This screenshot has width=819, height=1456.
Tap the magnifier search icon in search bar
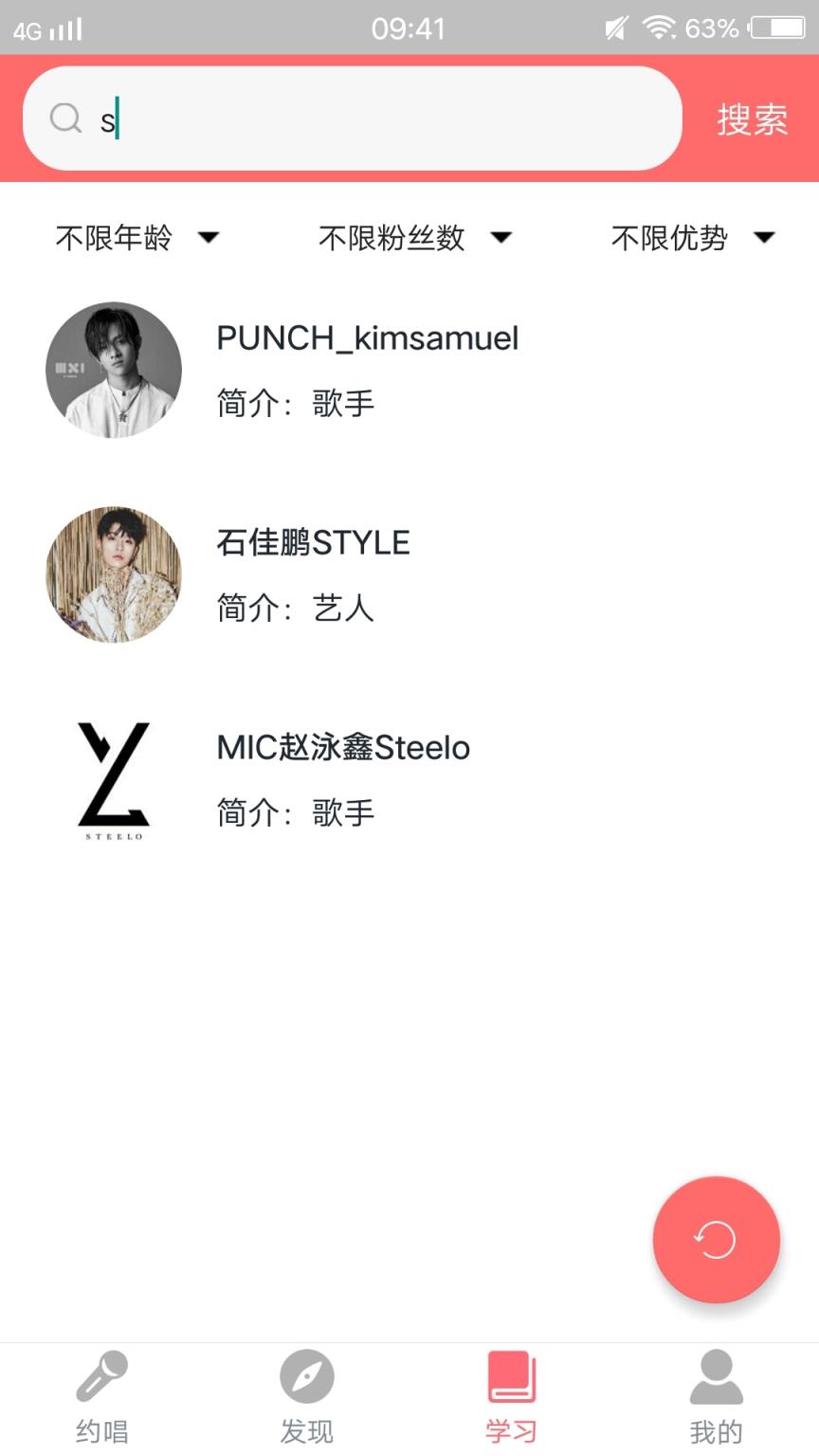coord(64,118)
